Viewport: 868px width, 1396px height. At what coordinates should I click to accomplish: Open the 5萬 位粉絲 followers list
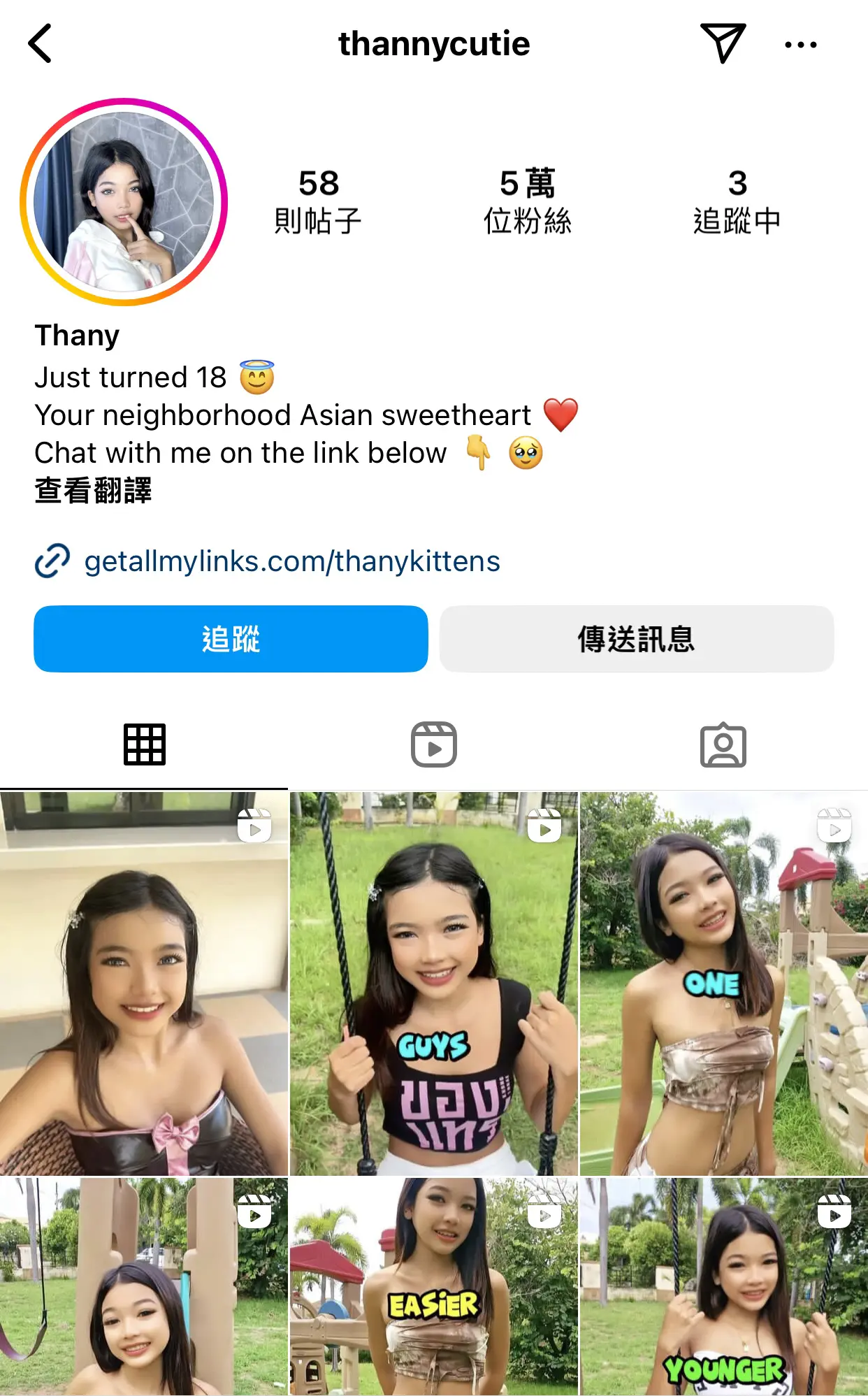point(527,202)
